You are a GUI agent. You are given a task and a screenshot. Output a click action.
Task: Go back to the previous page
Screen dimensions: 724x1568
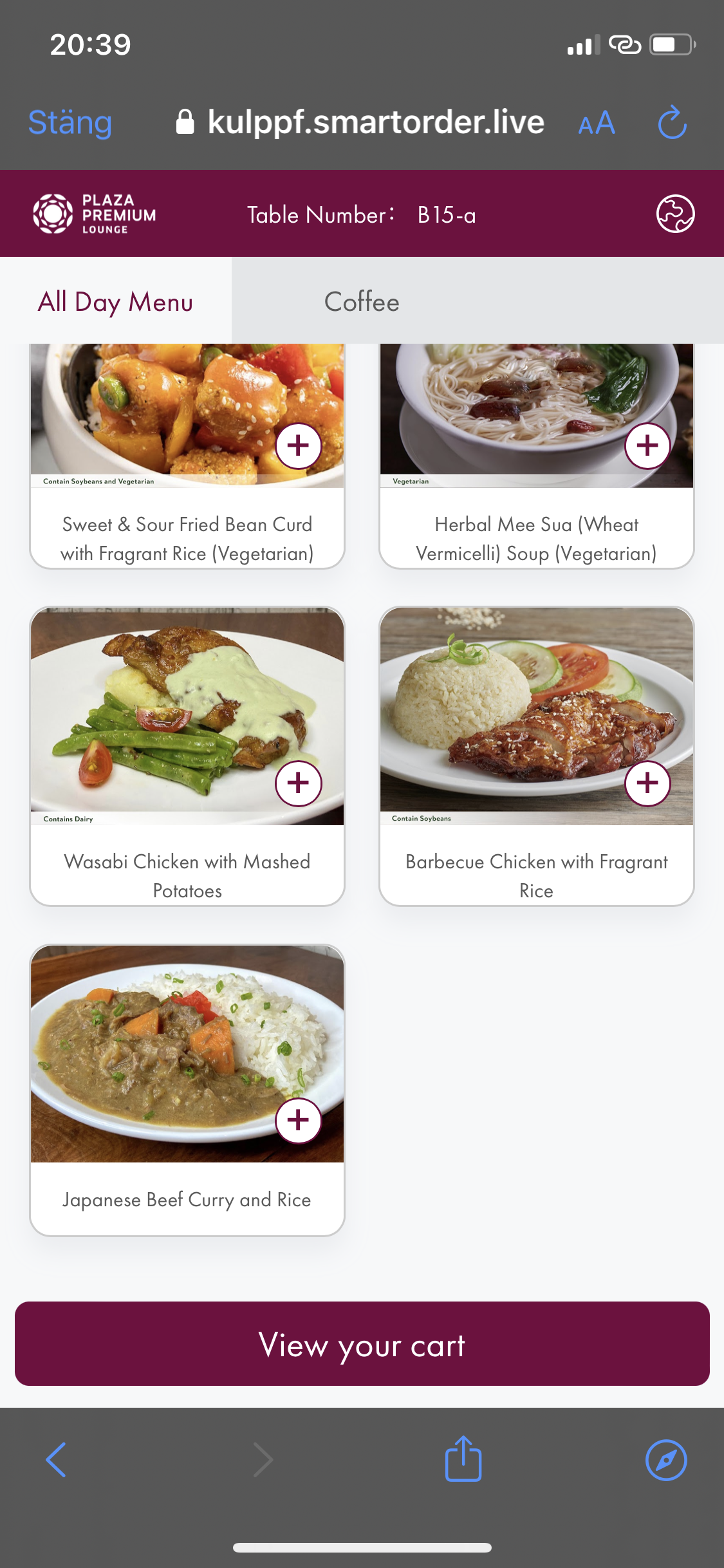57,1460
